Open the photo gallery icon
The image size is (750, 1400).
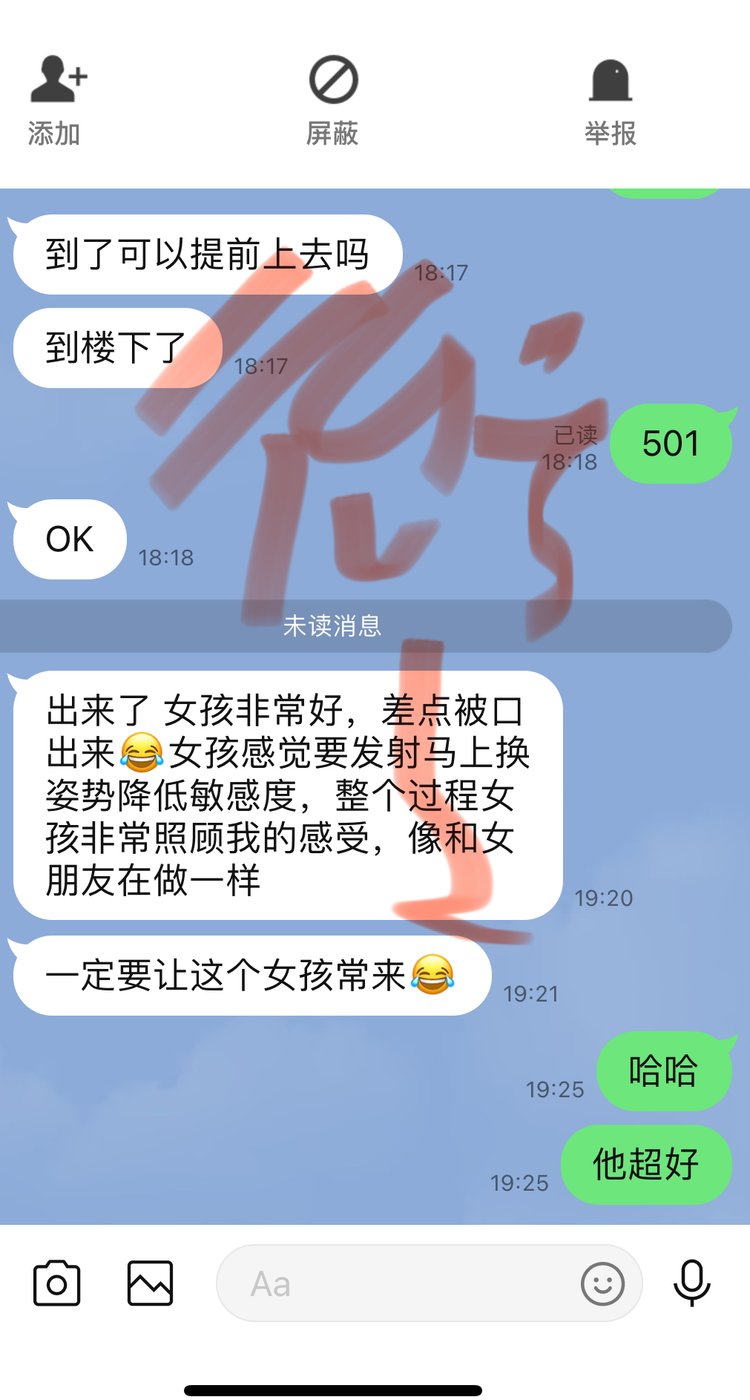[150, 1283]
